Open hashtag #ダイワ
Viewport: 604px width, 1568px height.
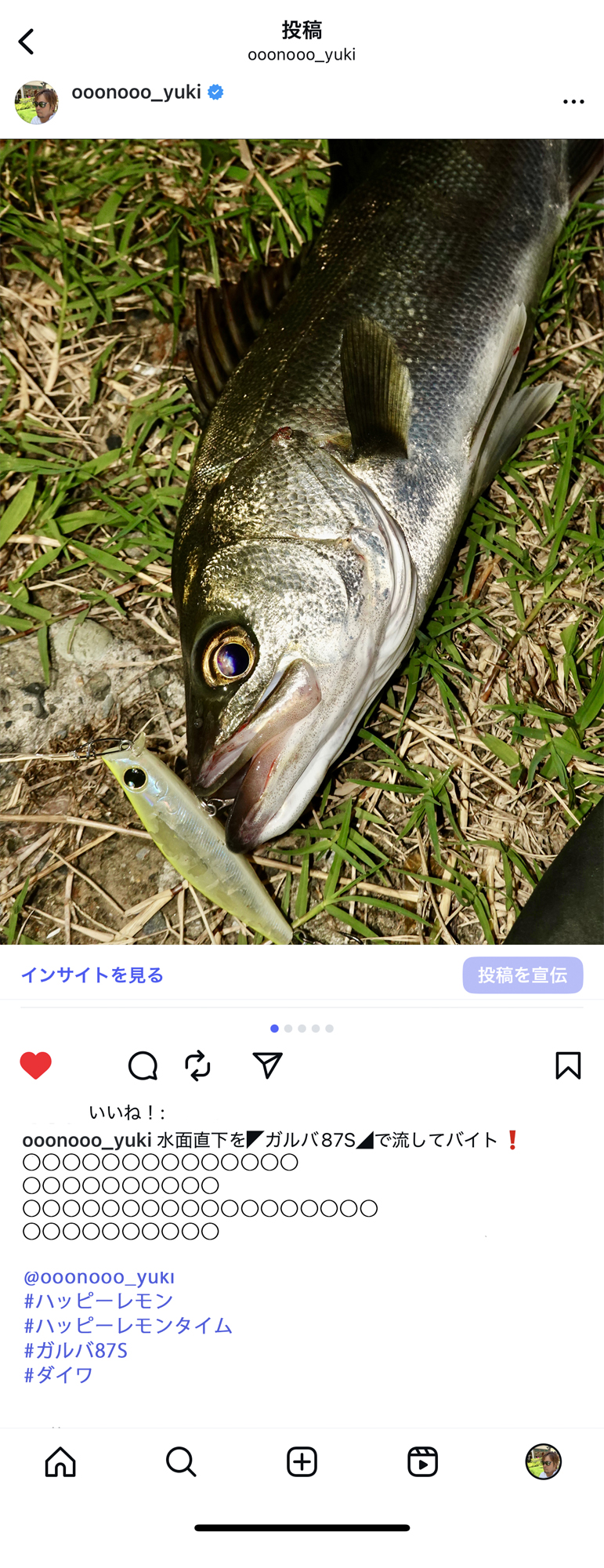coord(59,1374)
